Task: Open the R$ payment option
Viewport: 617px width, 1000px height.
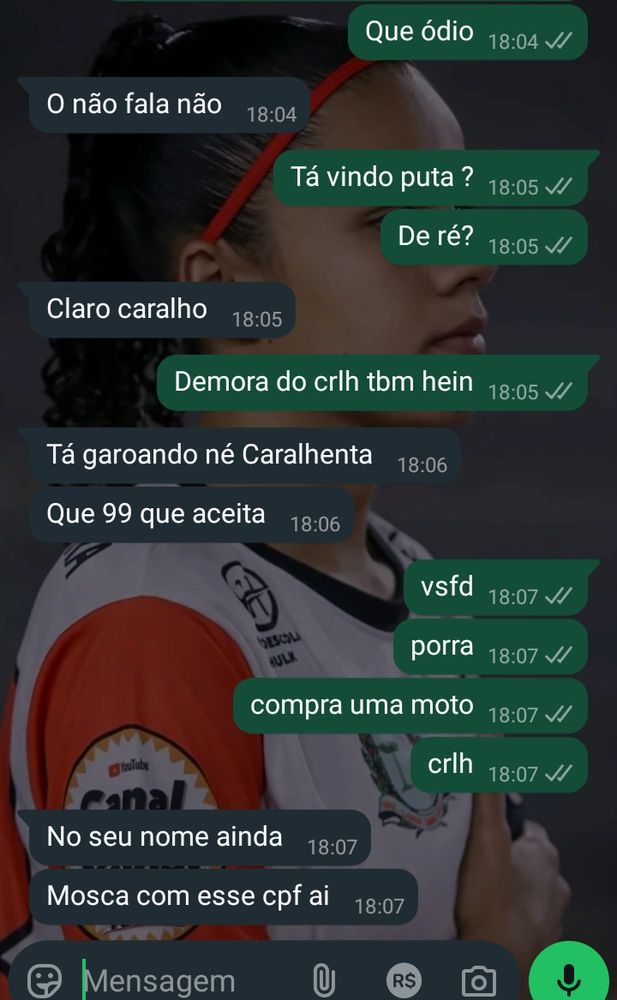Action: (403, 980)
